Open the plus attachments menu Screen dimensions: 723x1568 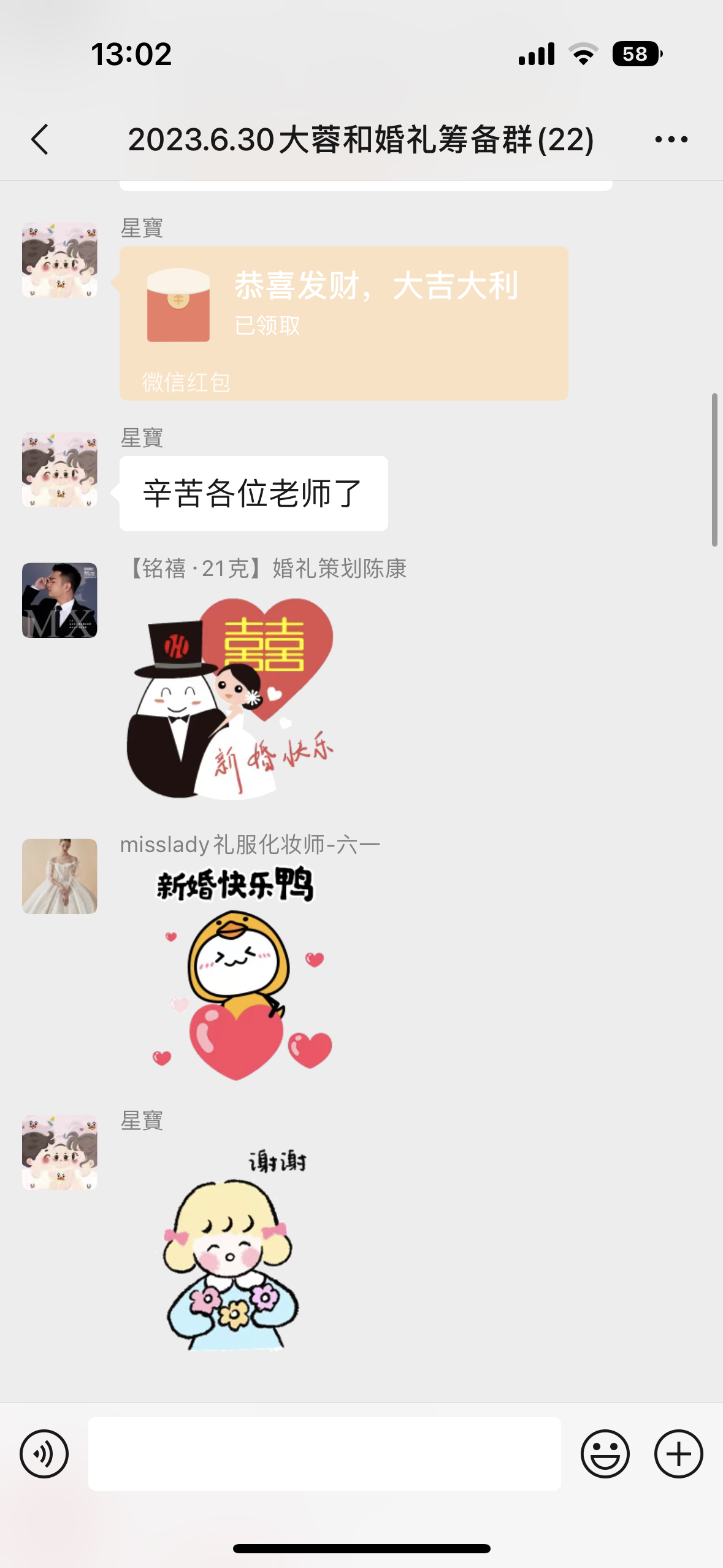[x=678, y=1453]
